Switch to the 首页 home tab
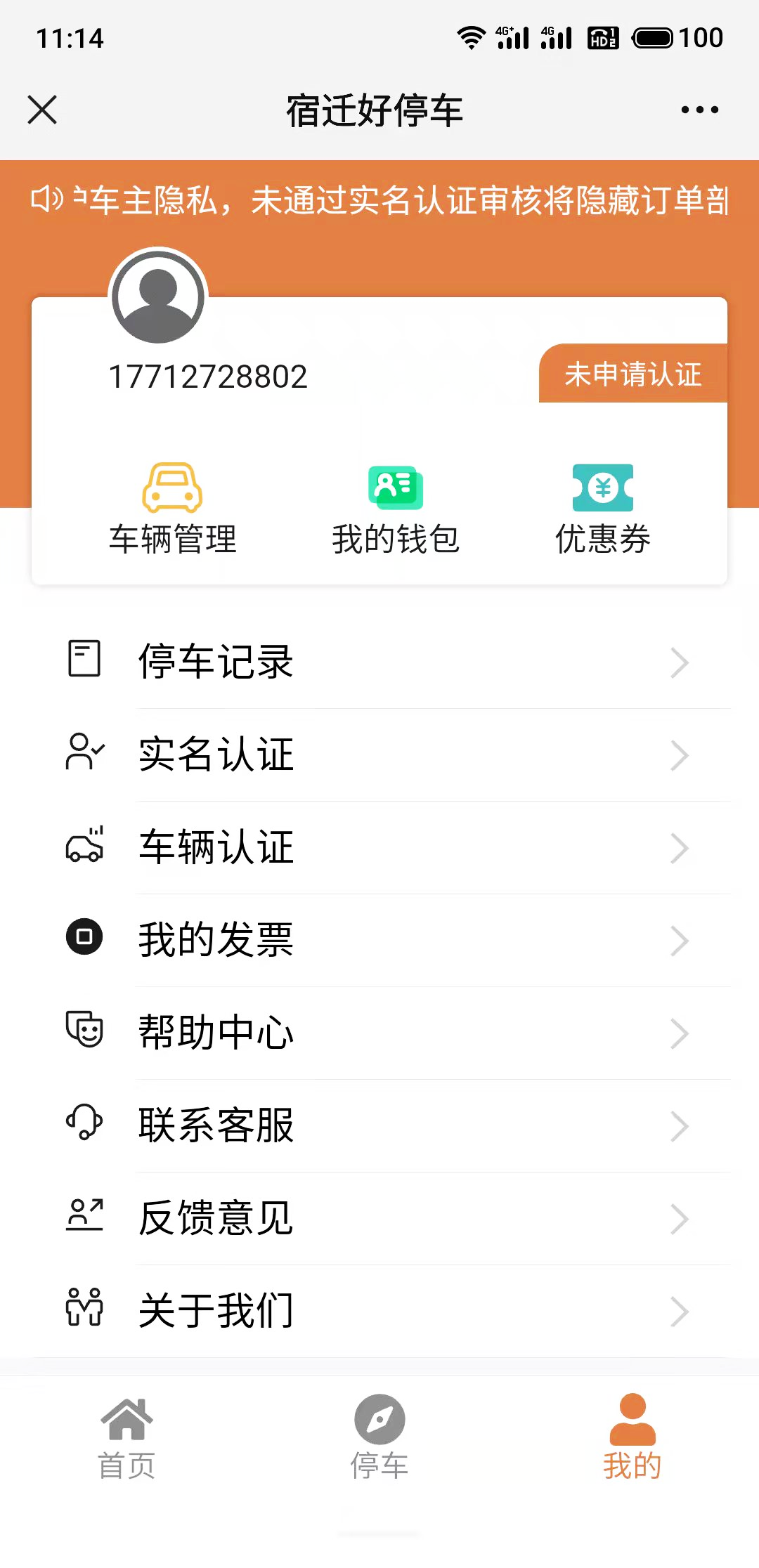The height and width of the screenshot is (1568, 759). (x=126, y=1437)
